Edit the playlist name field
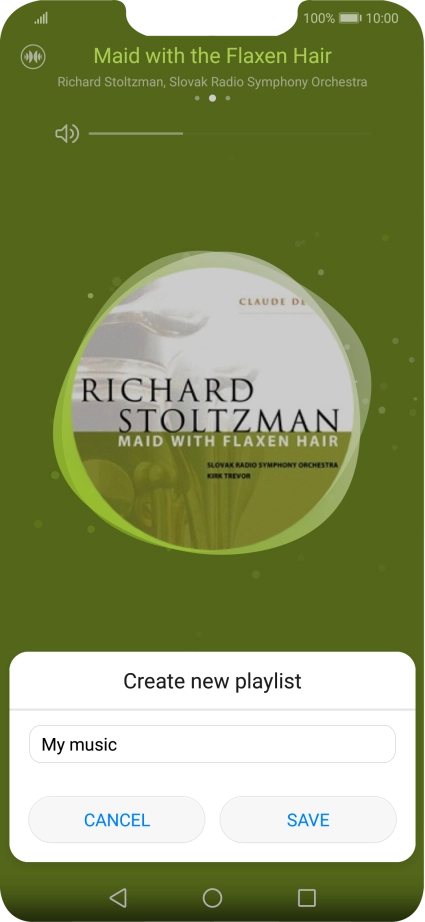Screen dimensions: 425x922 click(x=212, y=744)
